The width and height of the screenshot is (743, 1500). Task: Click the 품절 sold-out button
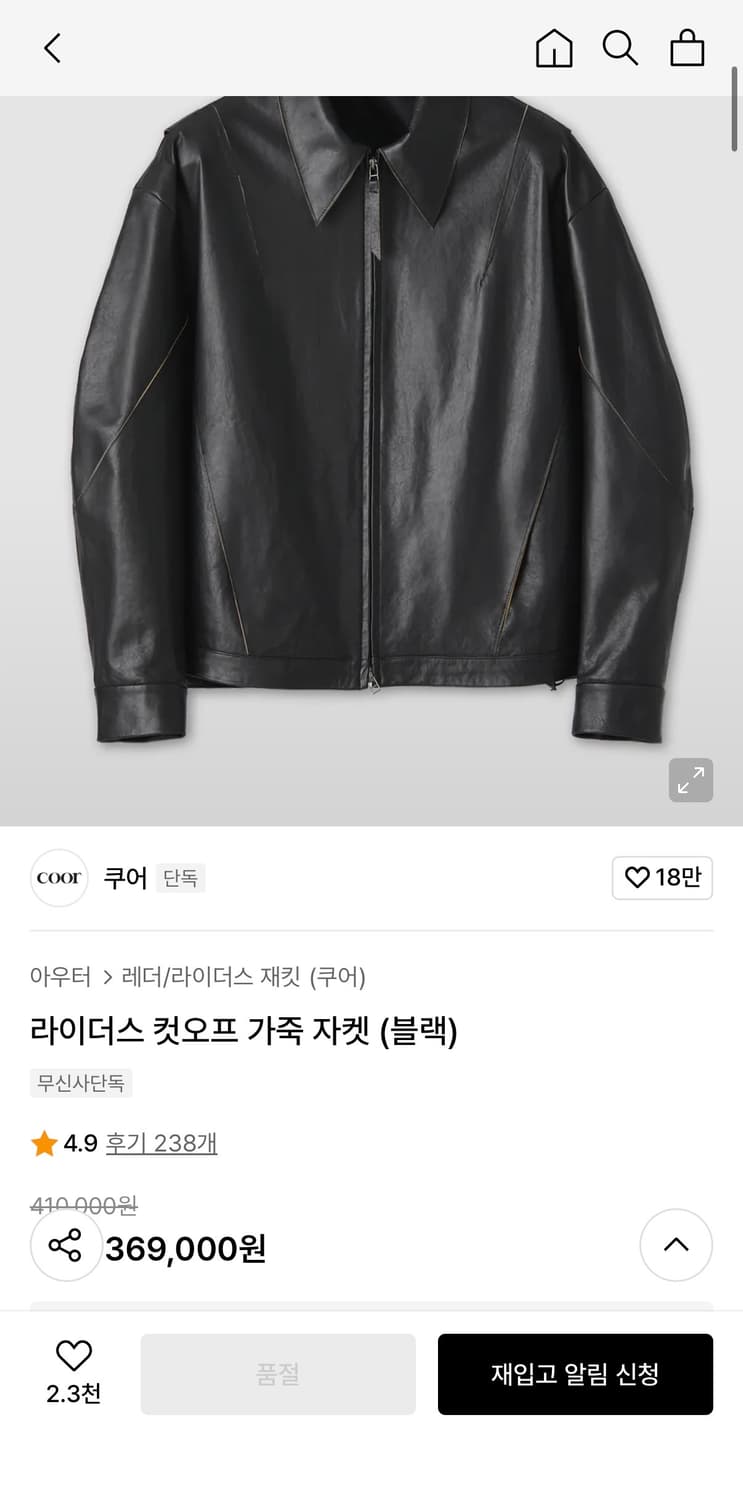tap(278, 1373)
